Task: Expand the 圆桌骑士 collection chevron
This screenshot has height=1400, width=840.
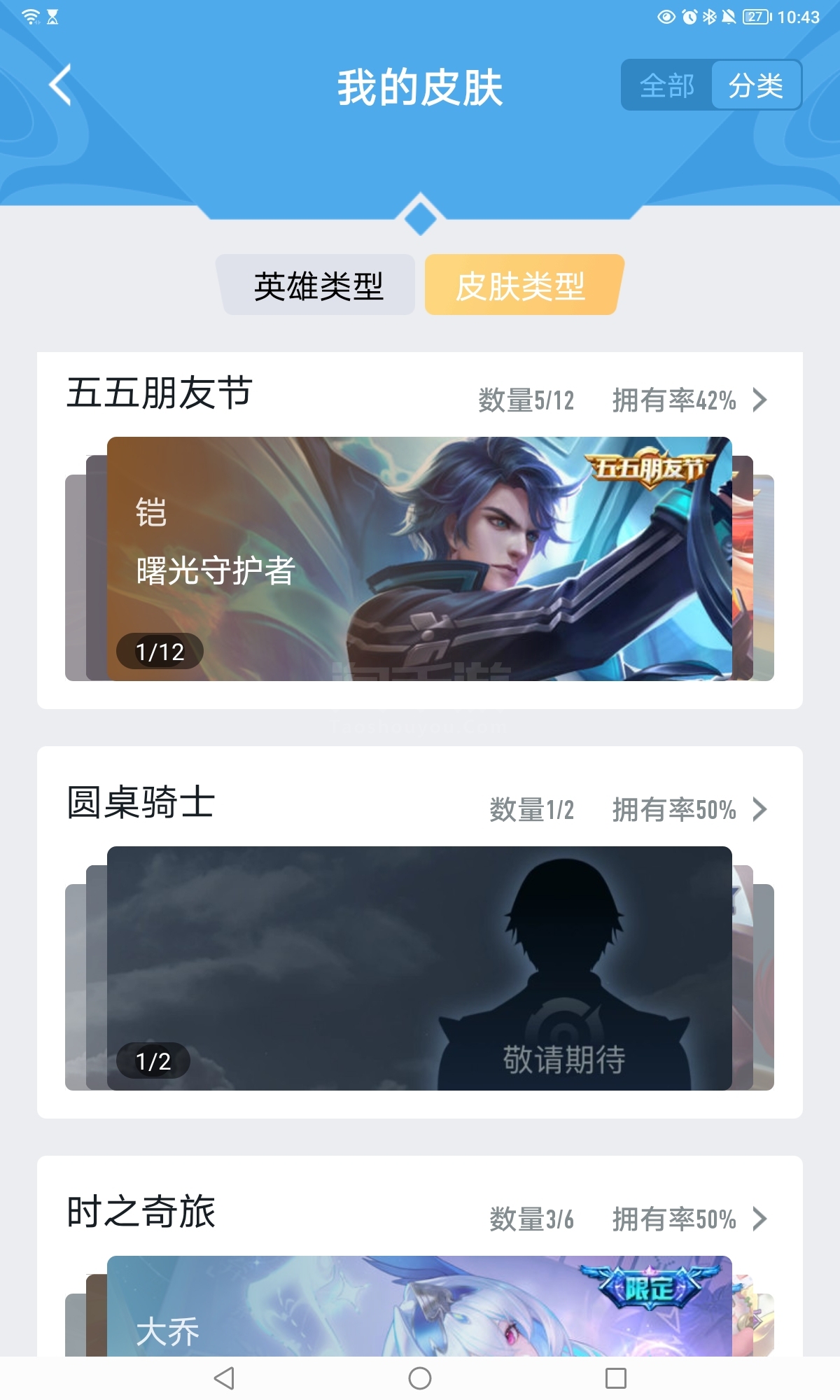Action: tap(759, 809)
